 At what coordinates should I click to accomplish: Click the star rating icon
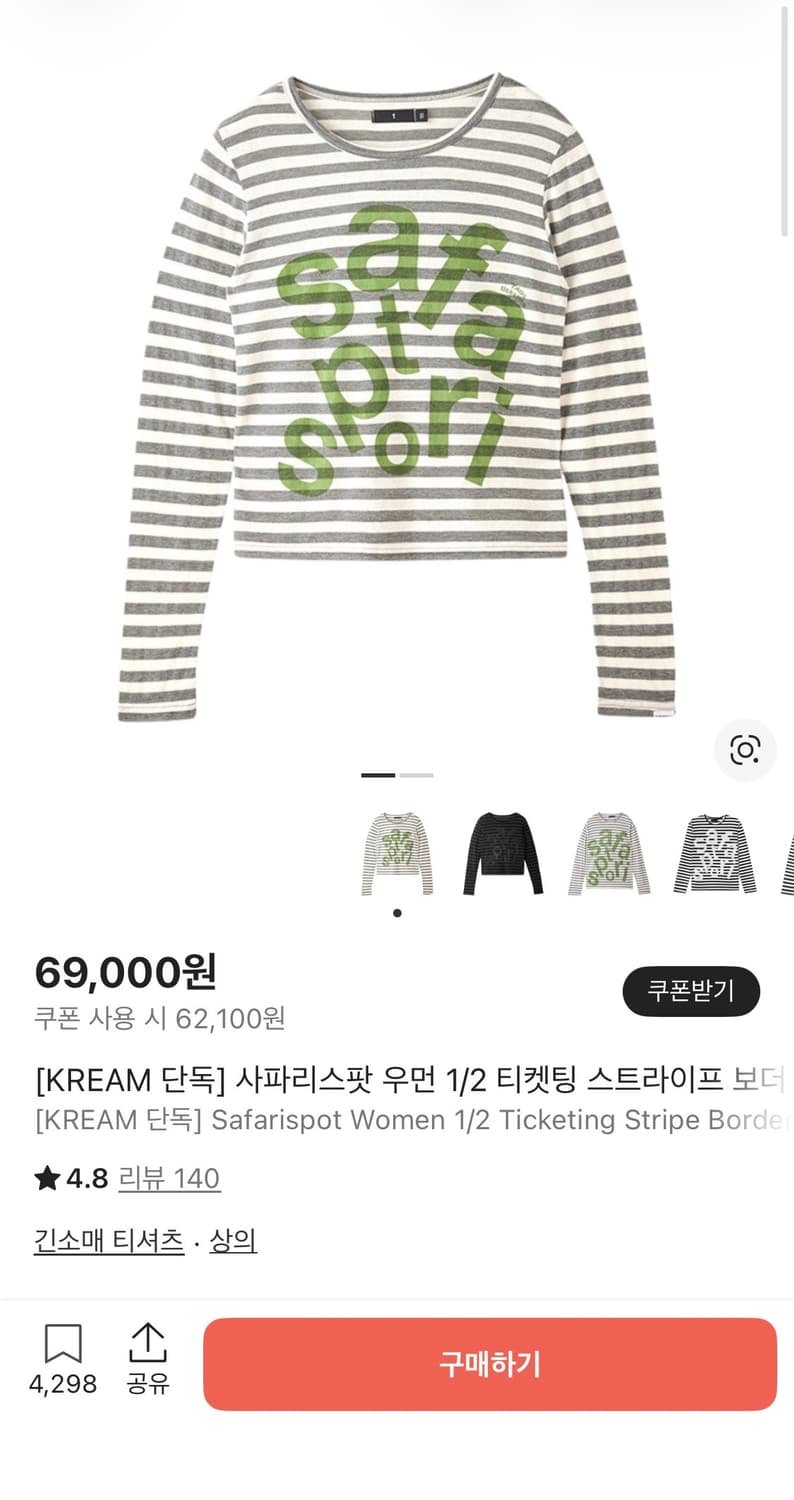point(47,1178)
